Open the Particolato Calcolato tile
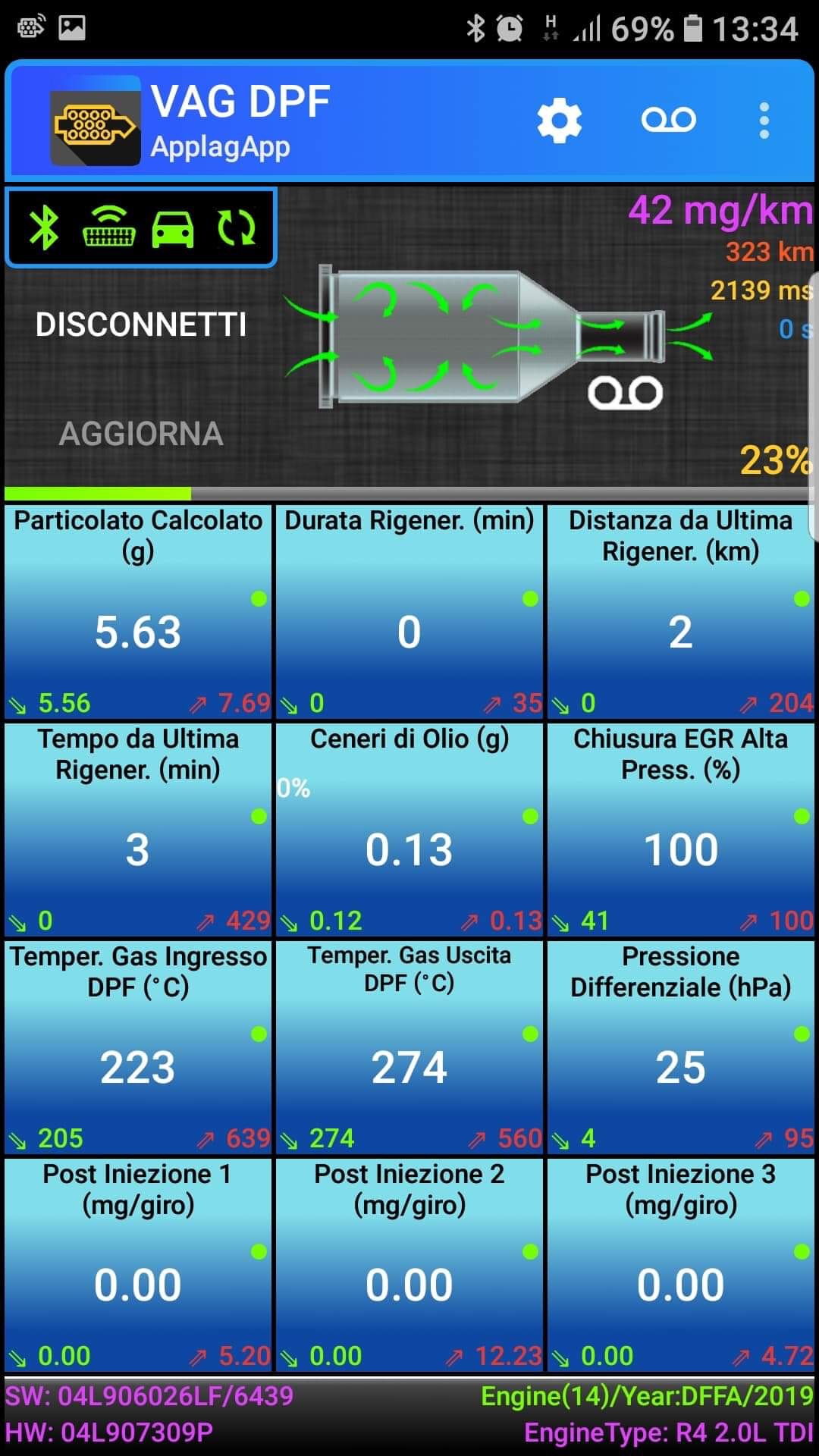The width and height of the screenshot is (819, 1456). pyautogui.click(x=138, y=611)
